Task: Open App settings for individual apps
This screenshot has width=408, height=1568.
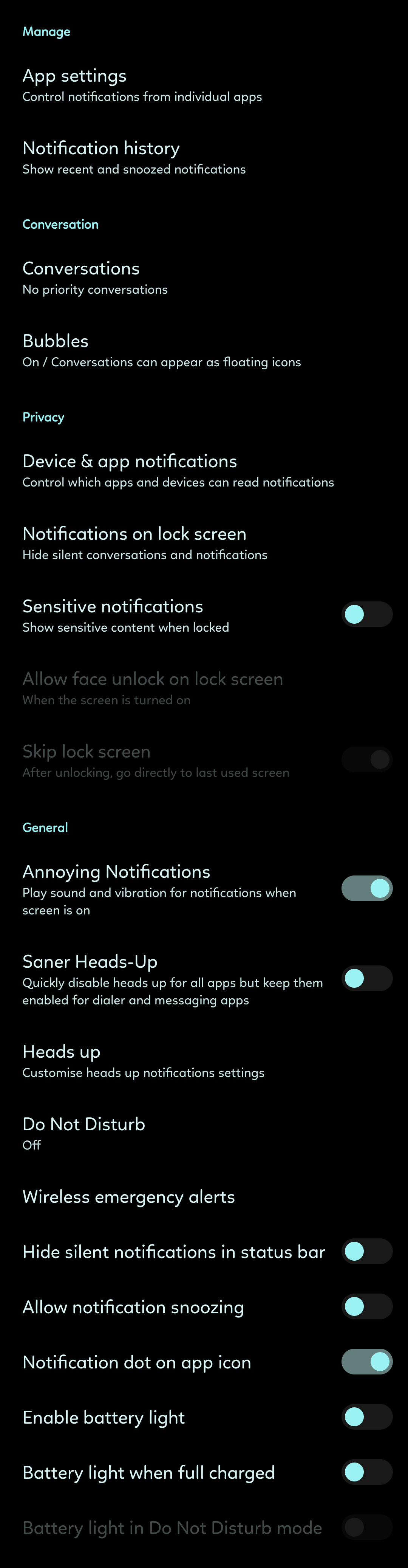Action: 204,85
